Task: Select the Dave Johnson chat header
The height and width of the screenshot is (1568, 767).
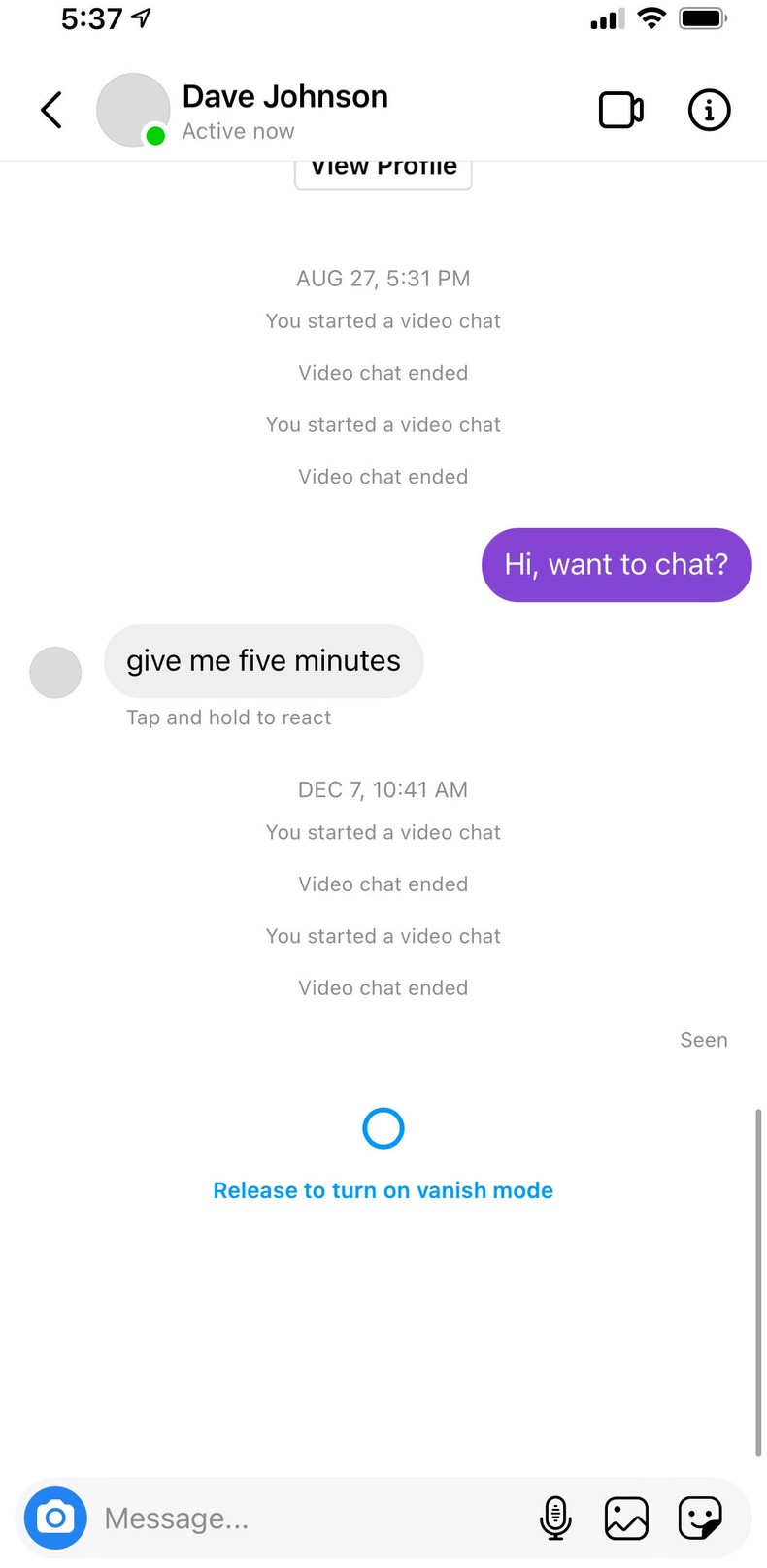Action: pyautogui.click(x=285, y=96)
